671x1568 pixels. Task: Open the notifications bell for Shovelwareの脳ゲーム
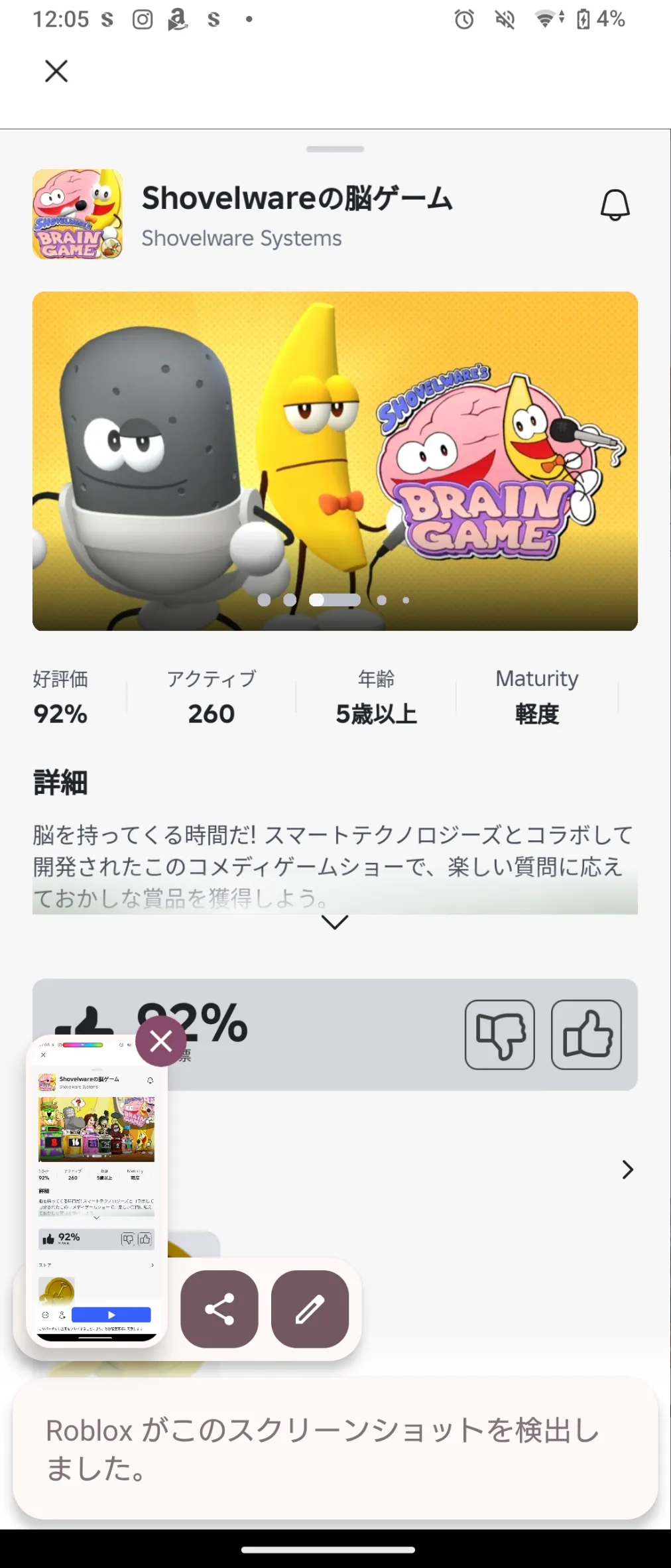(x=615, y=205)
